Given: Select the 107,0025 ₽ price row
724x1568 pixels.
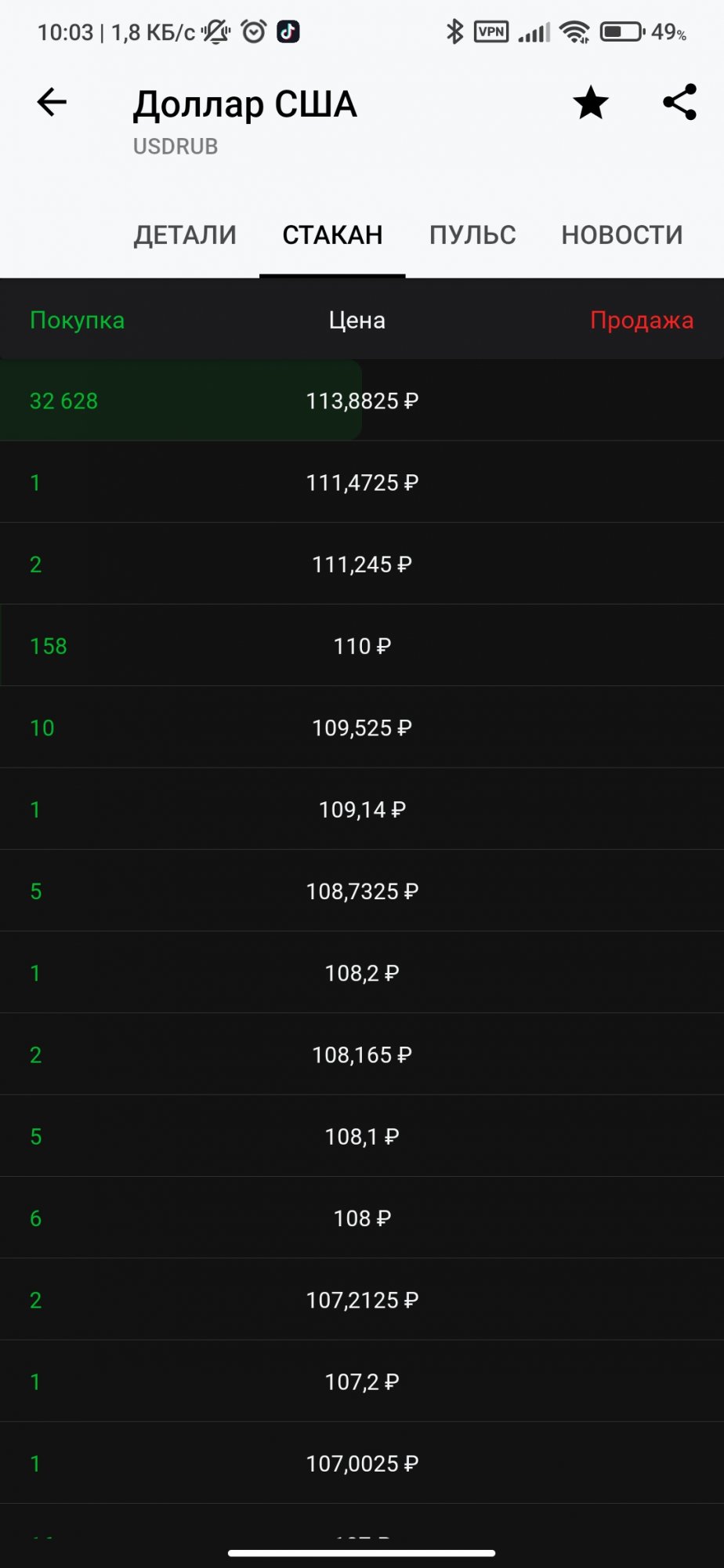Looking at the screenshot, I should point(362,1463).
